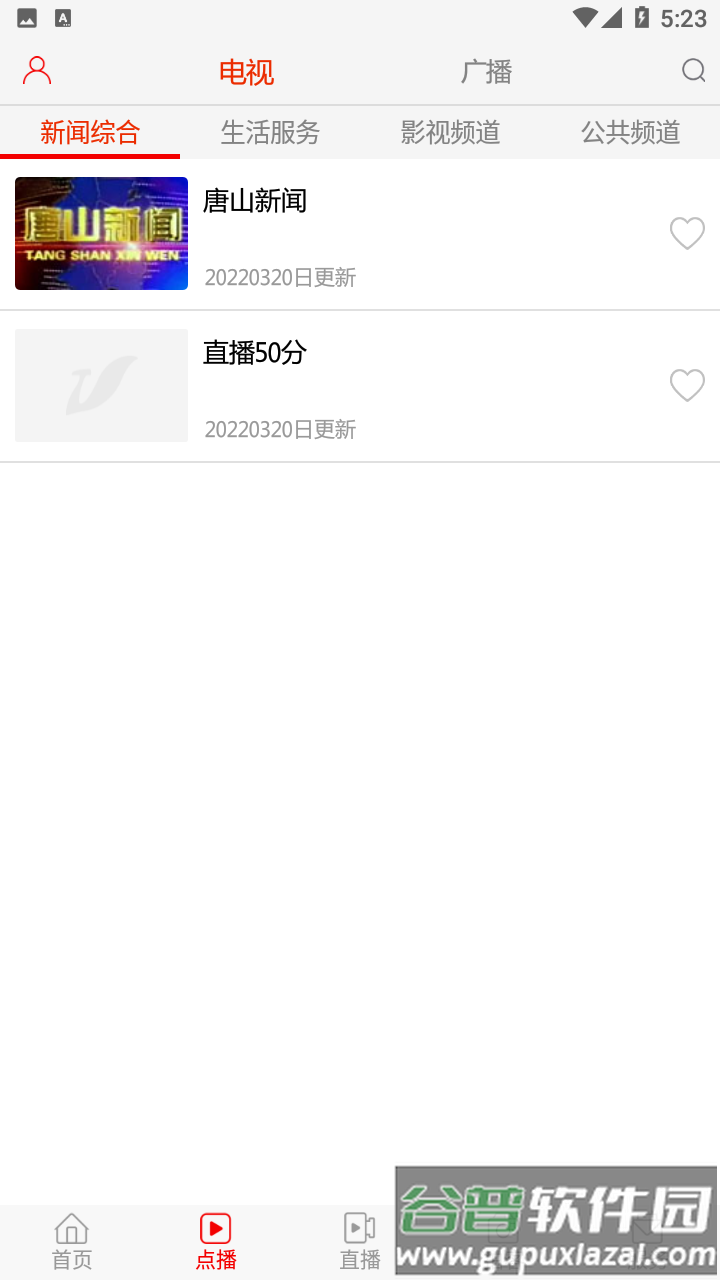Select the 公共频道 category
This screenshot has height=1280, width=720.
[629, 131]
